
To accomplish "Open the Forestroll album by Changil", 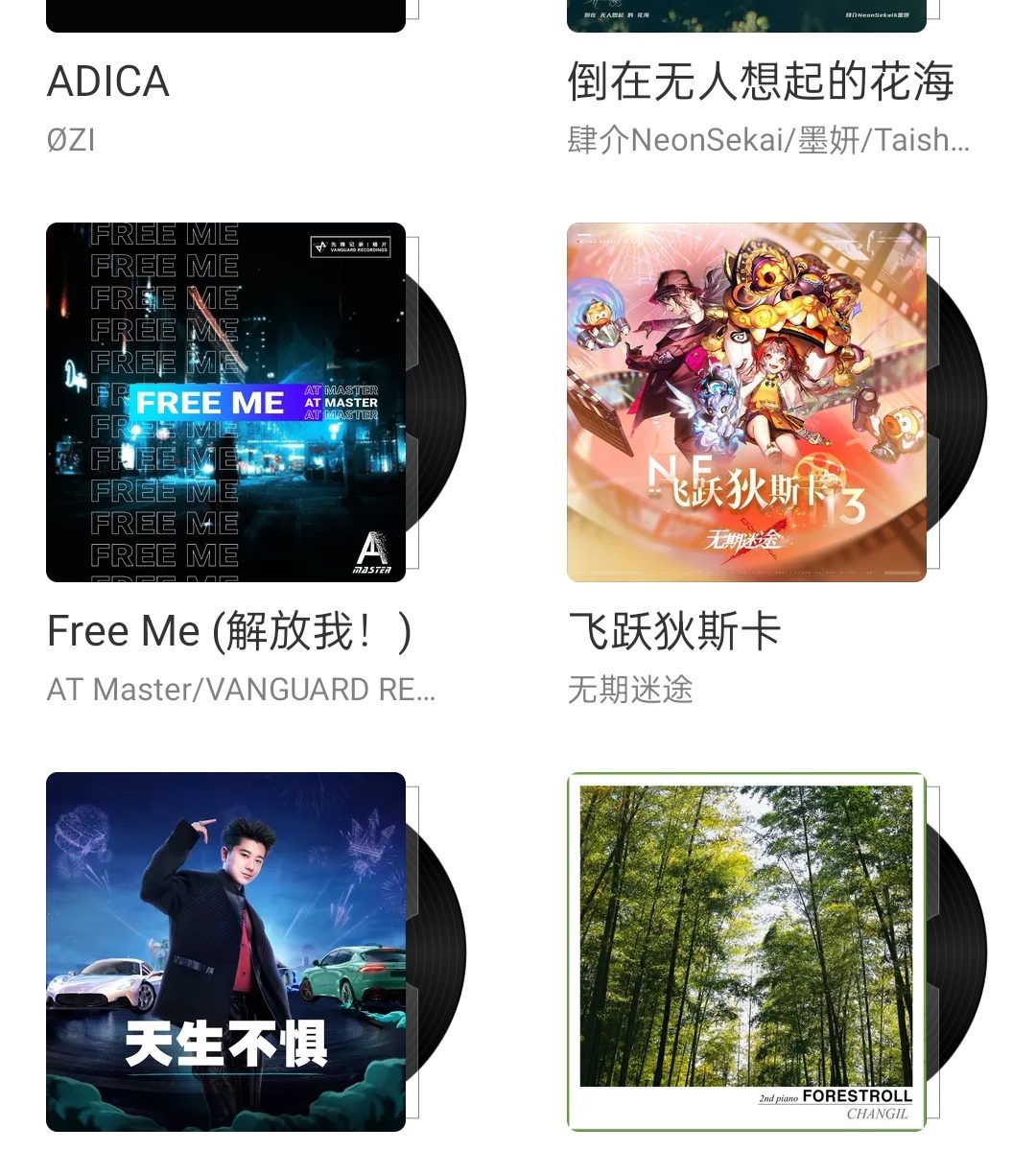I will coord(746,951).
